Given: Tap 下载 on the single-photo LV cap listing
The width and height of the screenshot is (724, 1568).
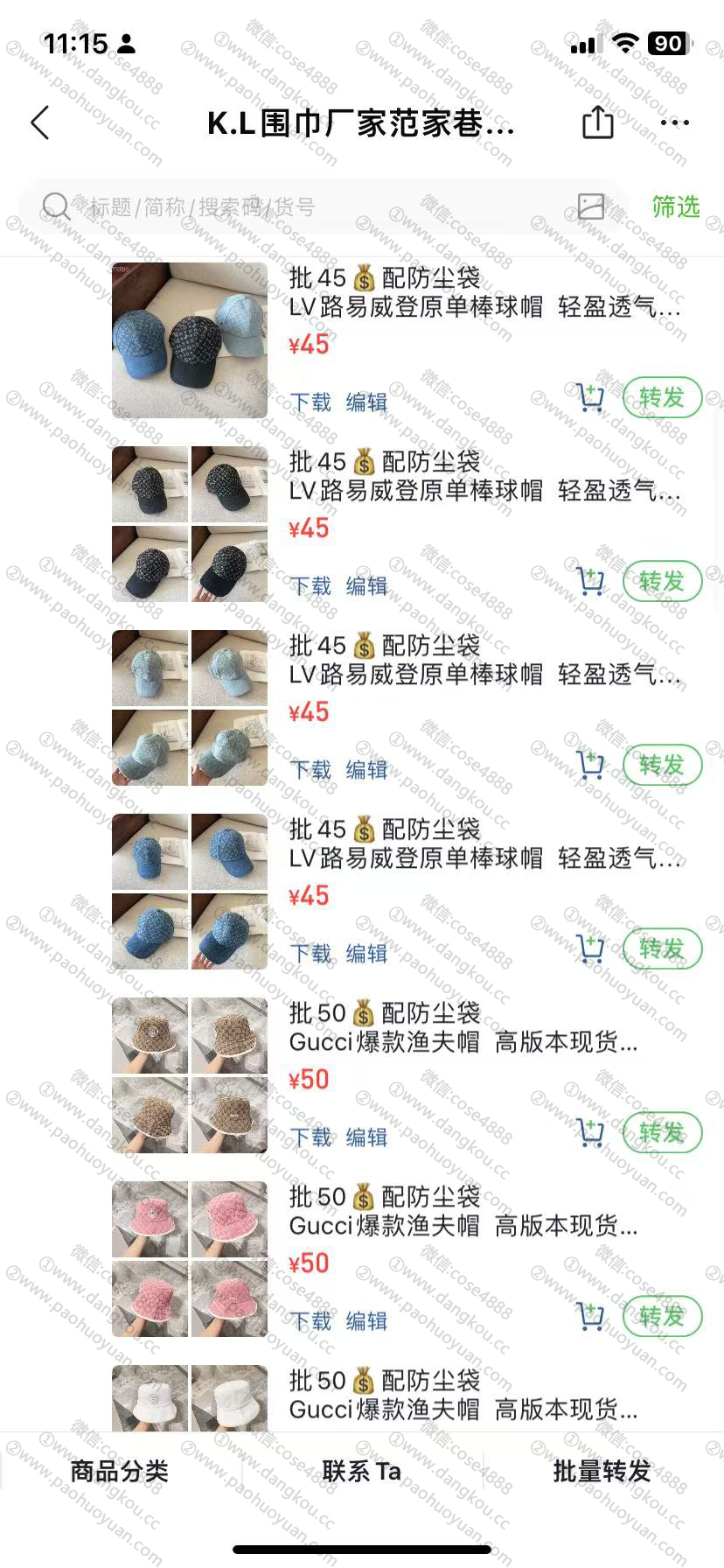Looking at the screenshot, I should [x=310, y=402].
